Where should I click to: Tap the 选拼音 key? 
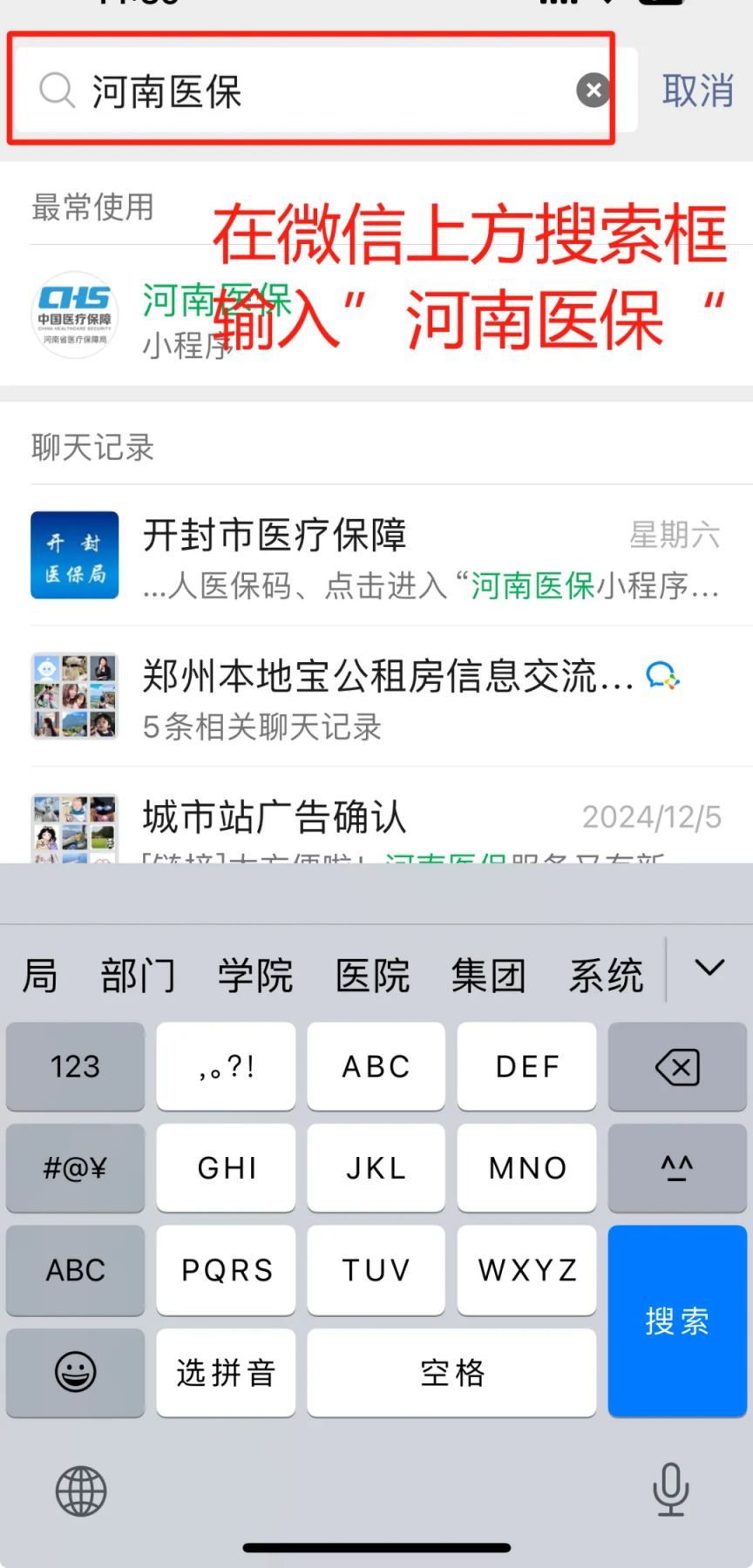coord(226,1373)
